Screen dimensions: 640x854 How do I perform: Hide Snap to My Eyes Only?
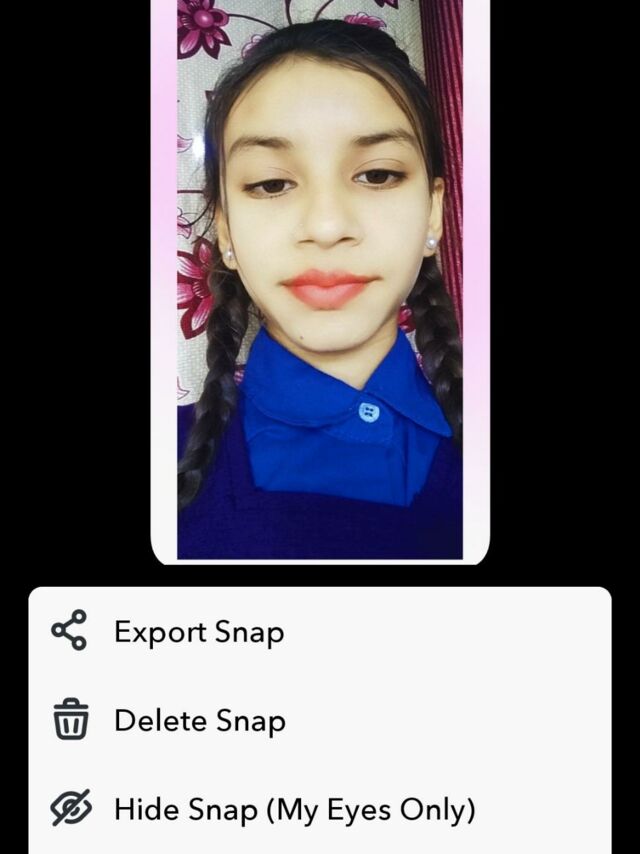[294, 808]
